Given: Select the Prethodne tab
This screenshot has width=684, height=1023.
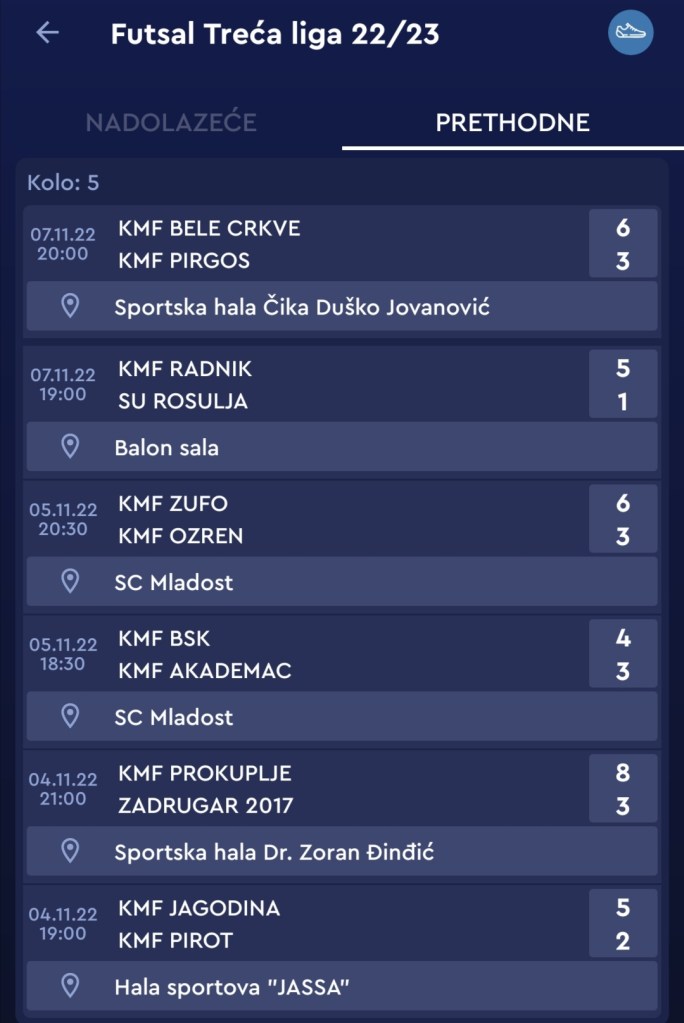Looking at the screenshot, I should (x=512, y=123).
